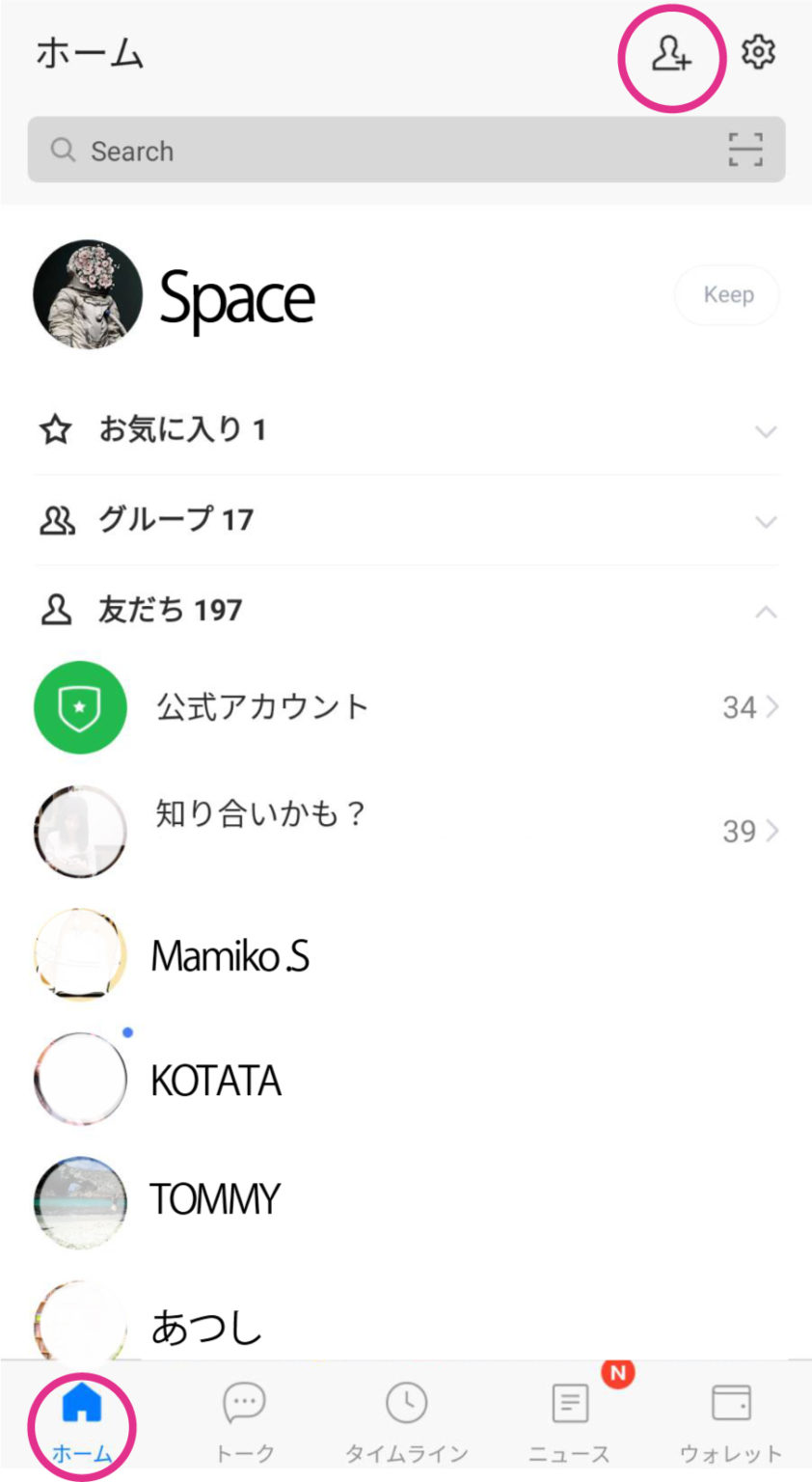This screenshot has height=1482, width=812.
Task: Open the settings gear
Action: coord(759,52)
